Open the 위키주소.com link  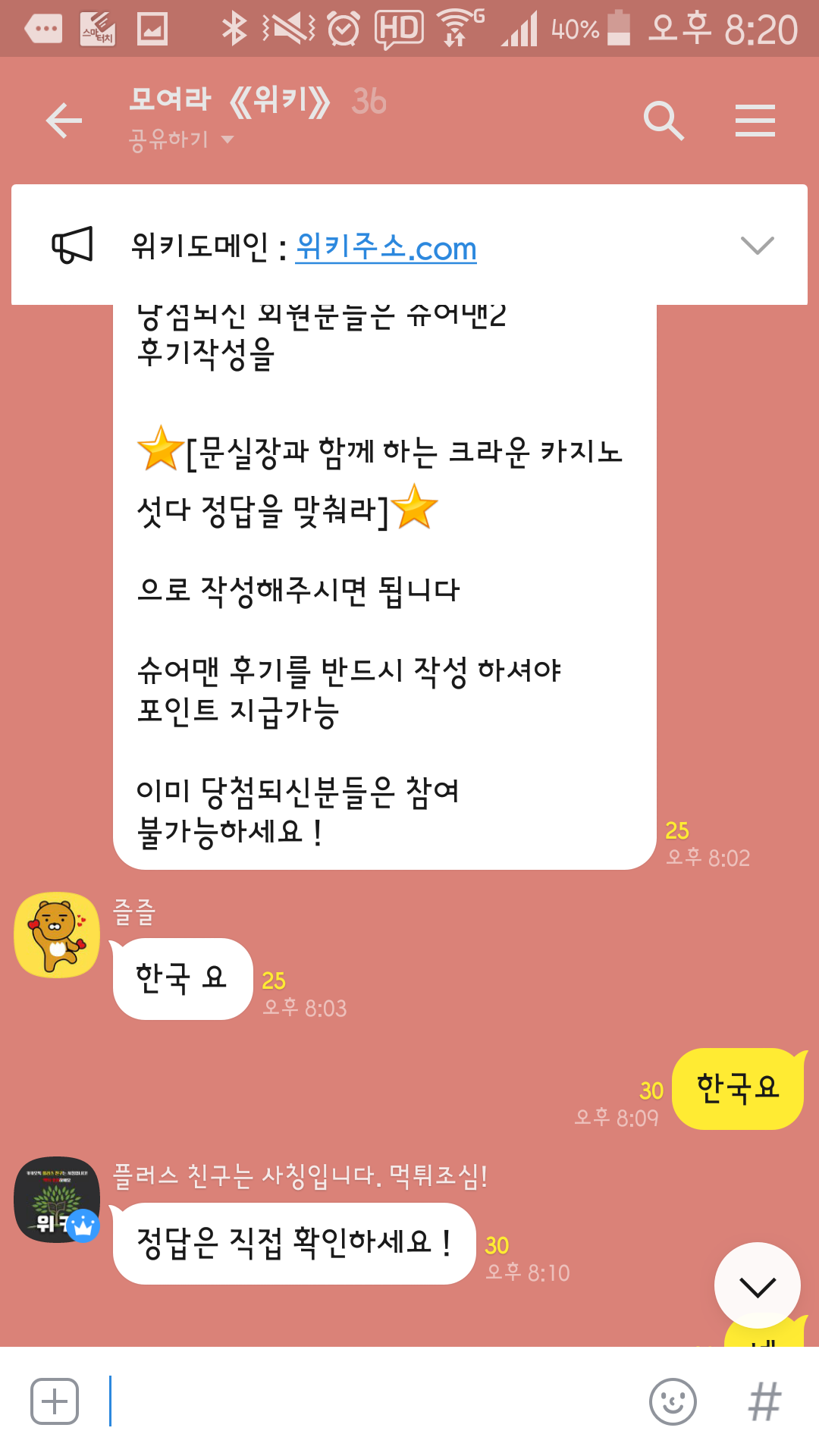tap(385, 247)
